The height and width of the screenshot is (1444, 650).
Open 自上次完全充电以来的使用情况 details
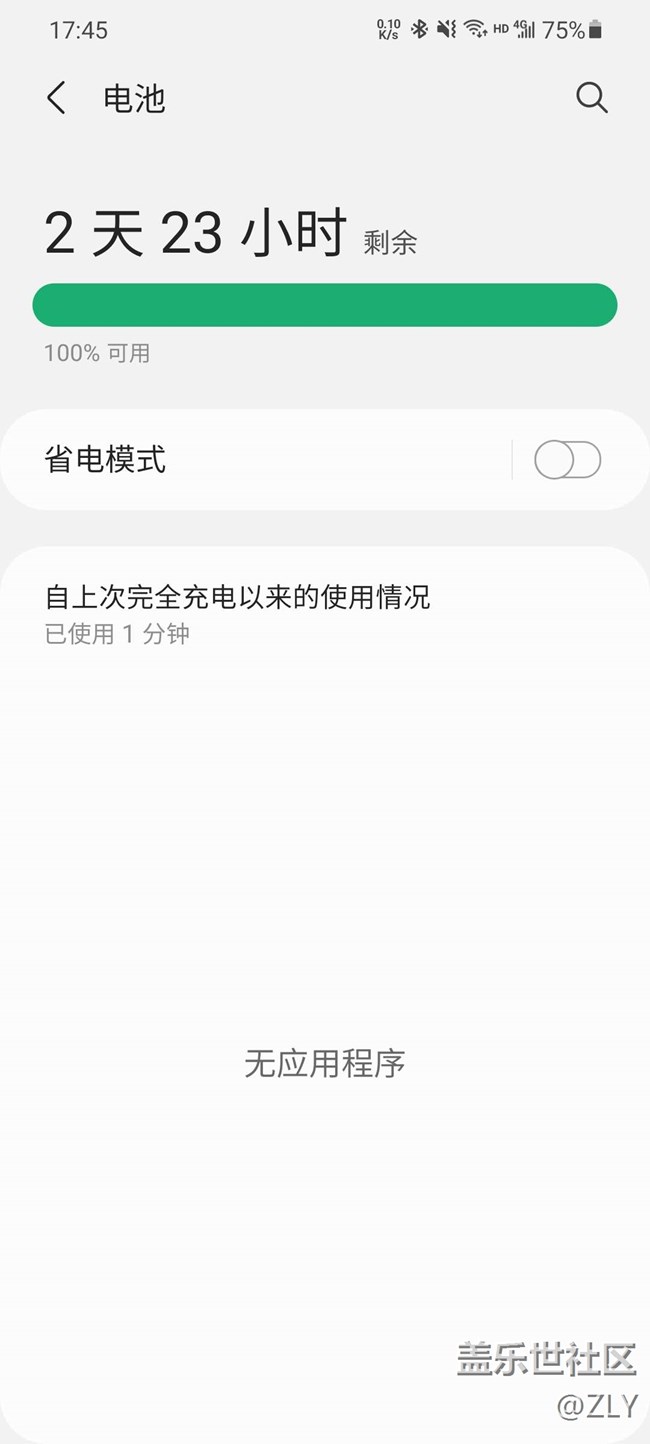tap(325, 613)
